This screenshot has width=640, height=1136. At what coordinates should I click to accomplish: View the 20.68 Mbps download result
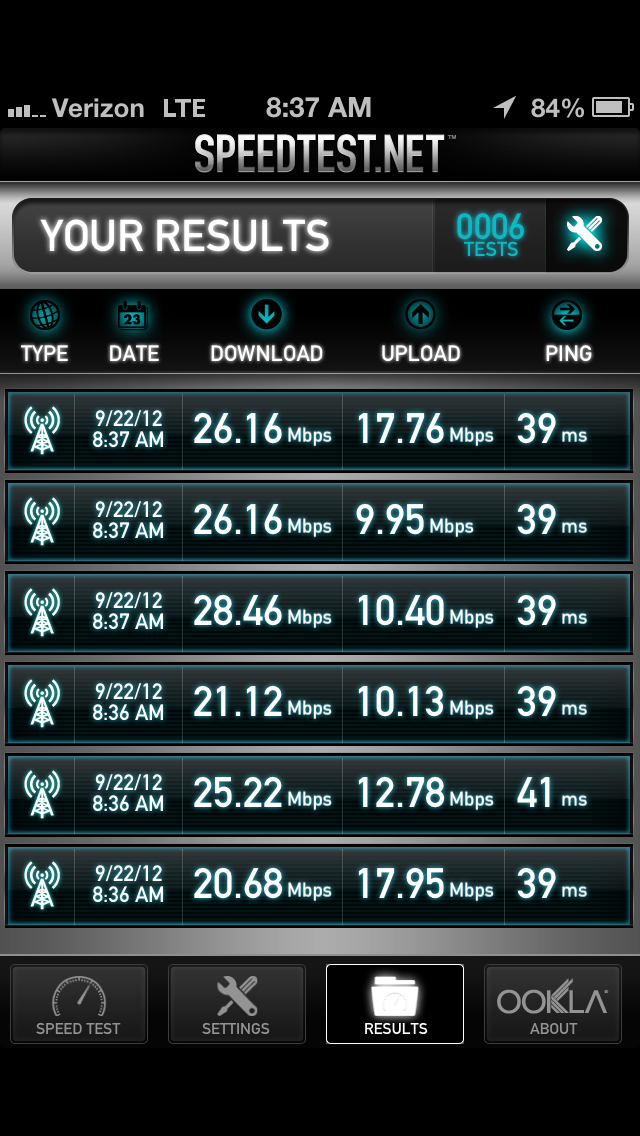pyautogui.click(x=319, y=885)
